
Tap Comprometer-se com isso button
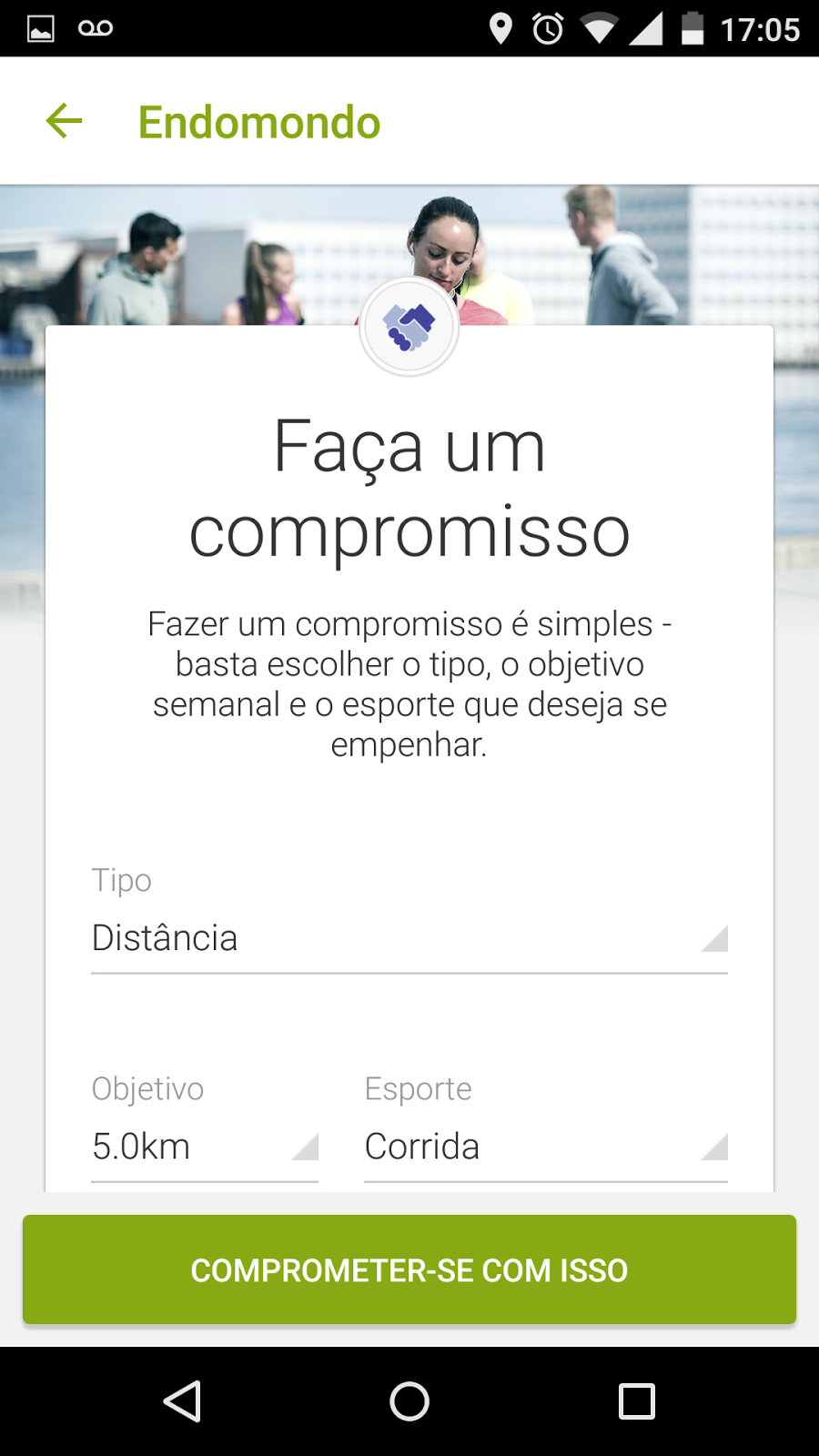409,1269
